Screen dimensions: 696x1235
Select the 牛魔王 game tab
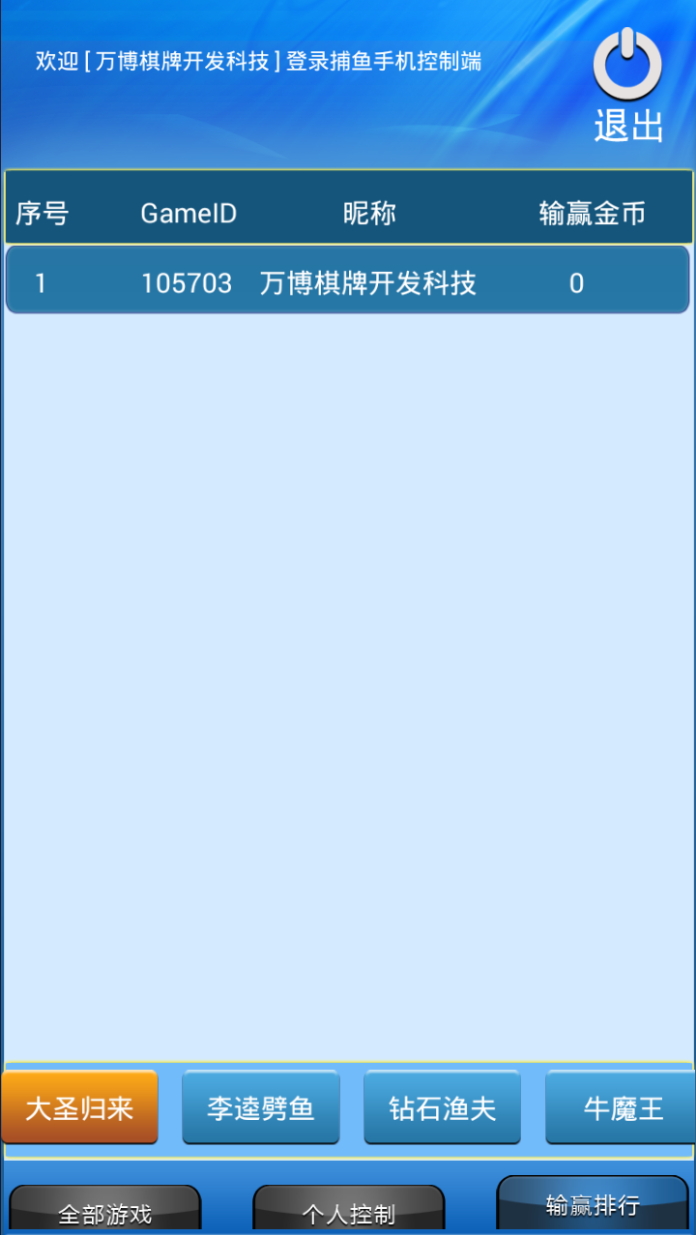pos(621,1107)
